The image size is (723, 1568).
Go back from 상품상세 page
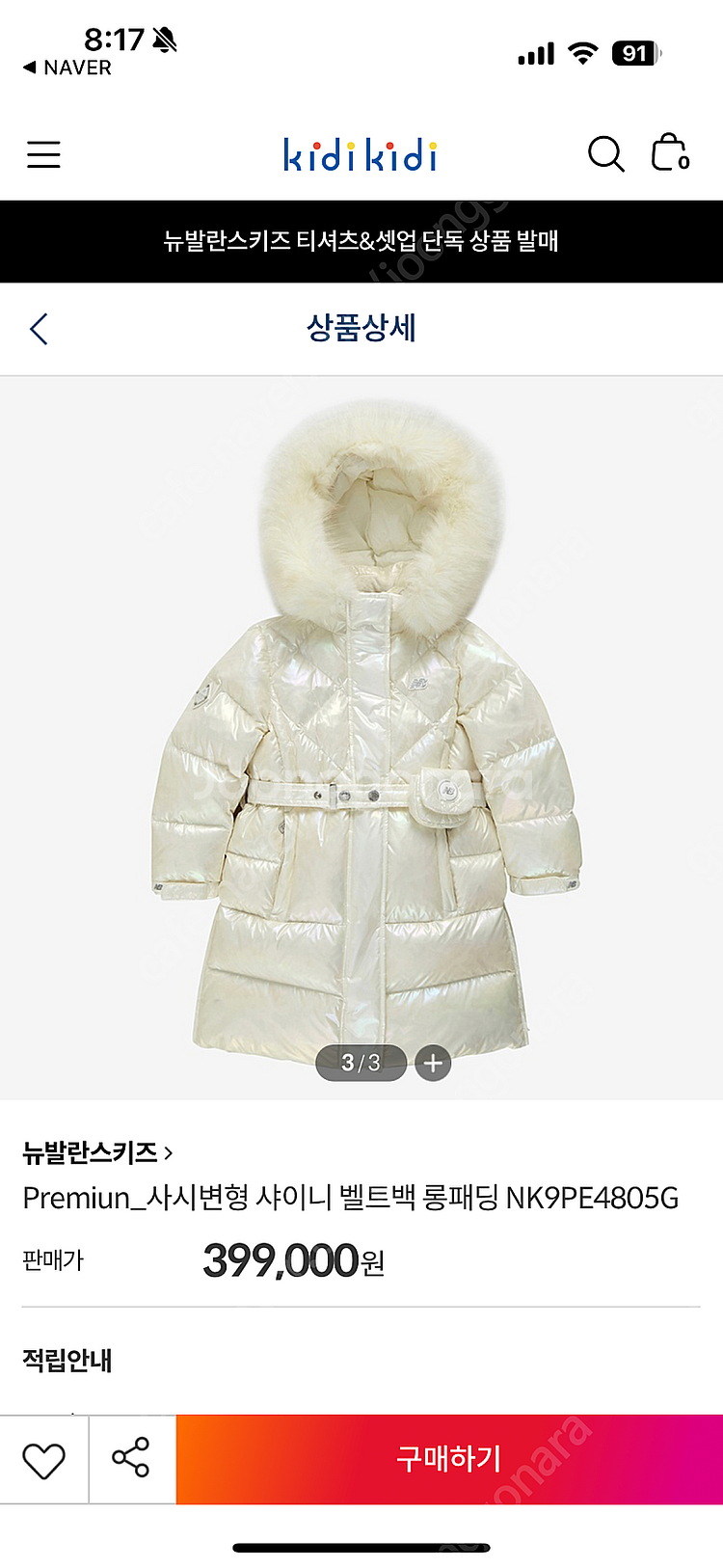point(39,329)
